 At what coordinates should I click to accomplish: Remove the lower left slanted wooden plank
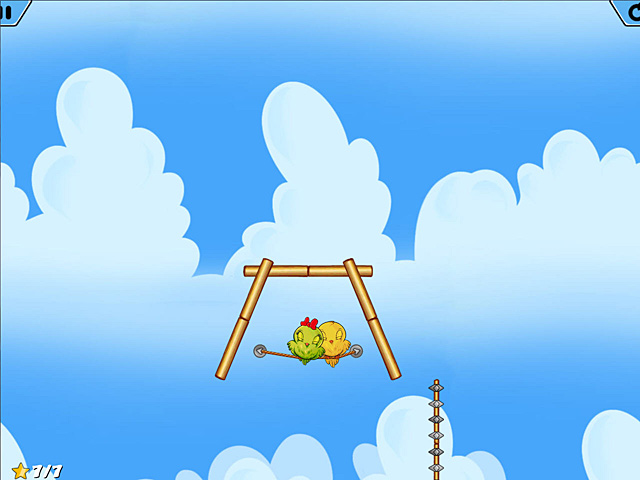point(233,346)
